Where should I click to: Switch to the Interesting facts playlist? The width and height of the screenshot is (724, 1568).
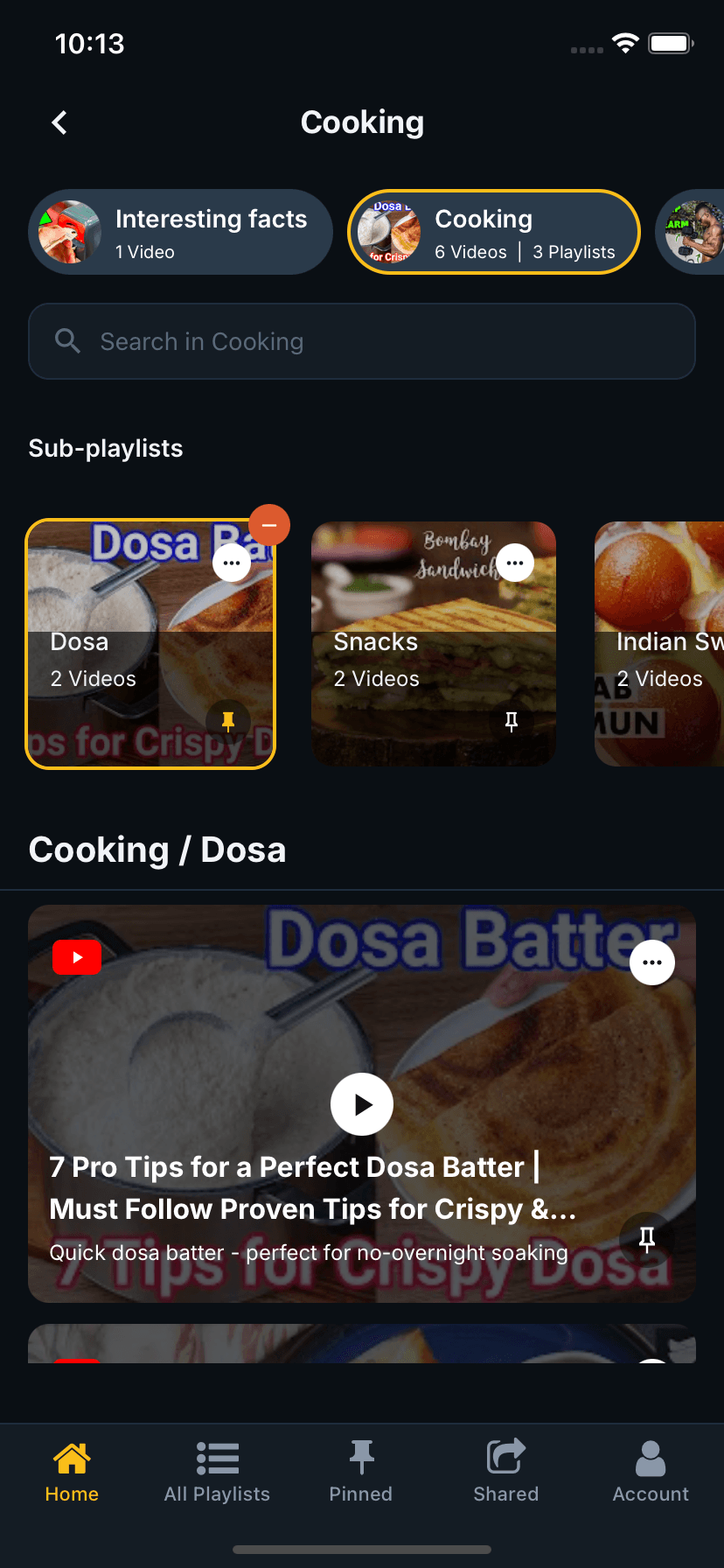click(180, 232)
